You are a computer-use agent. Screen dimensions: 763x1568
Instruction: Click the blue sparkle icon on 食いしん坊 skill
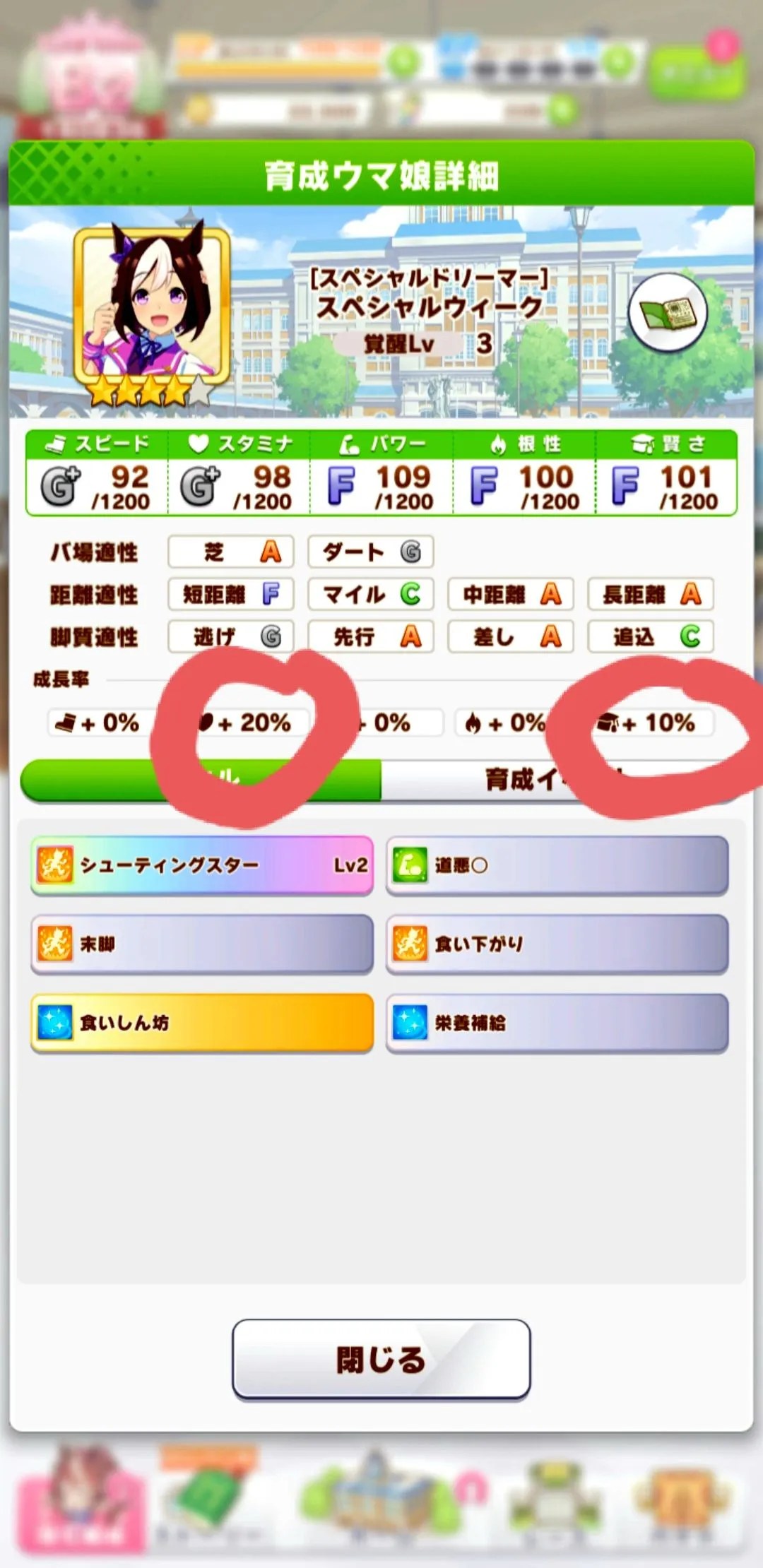point(54,1021)
